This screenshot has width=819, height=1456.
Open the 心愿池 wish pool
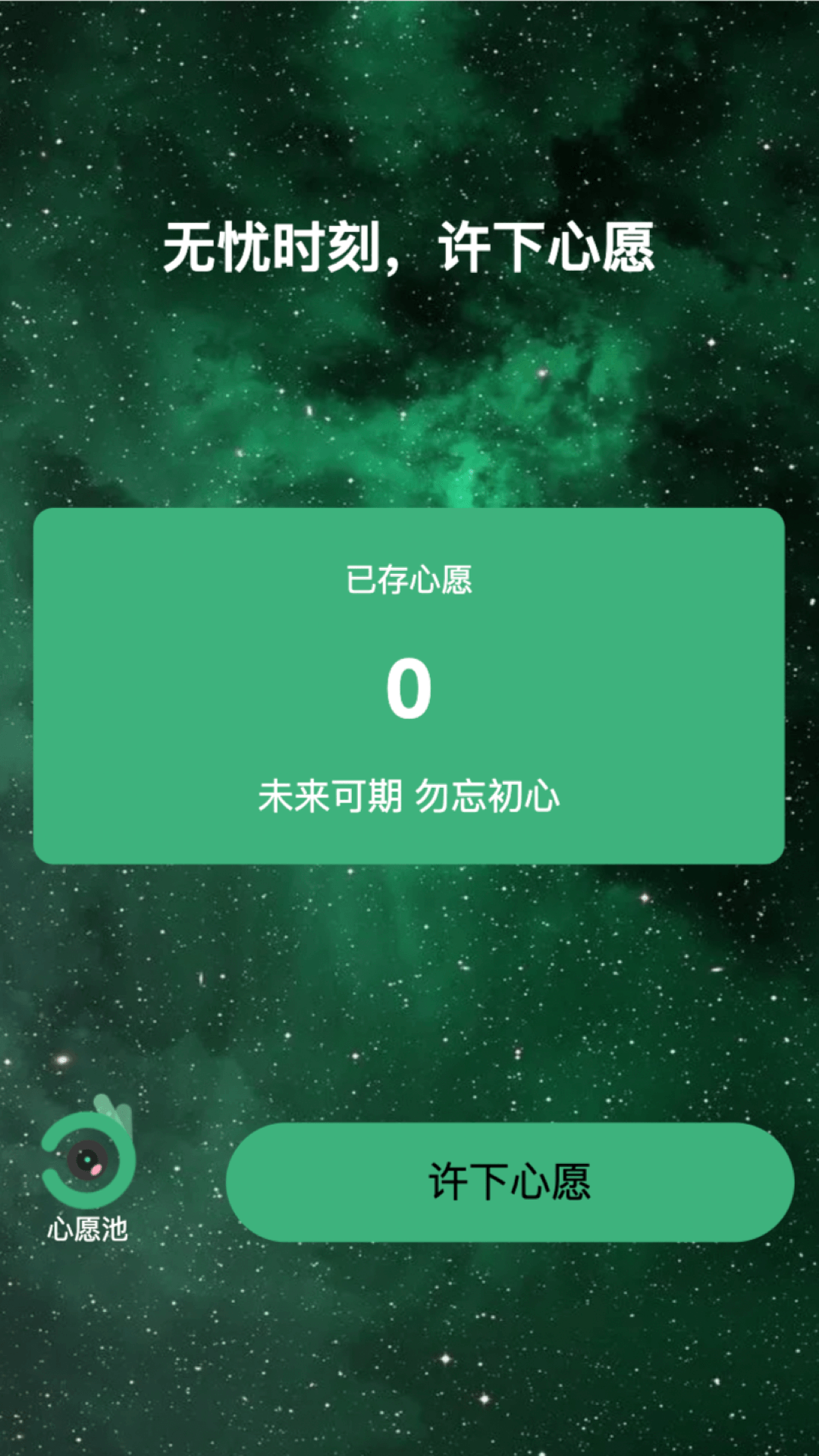88,1168
